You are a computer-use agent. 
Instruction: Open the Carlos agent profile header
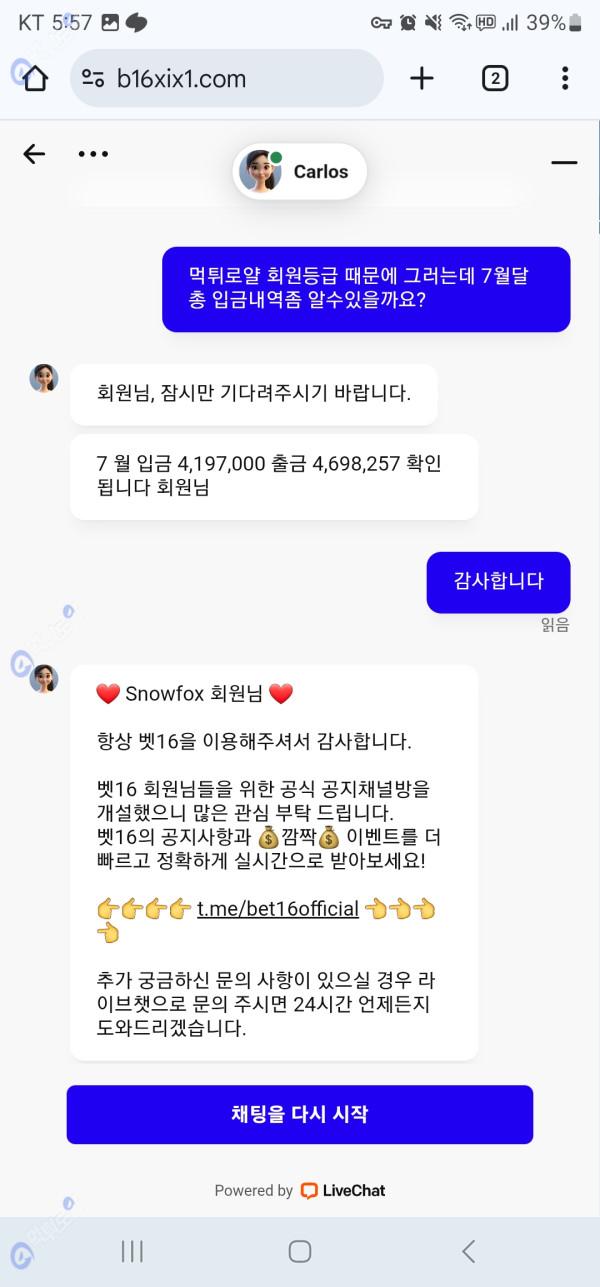300,172
